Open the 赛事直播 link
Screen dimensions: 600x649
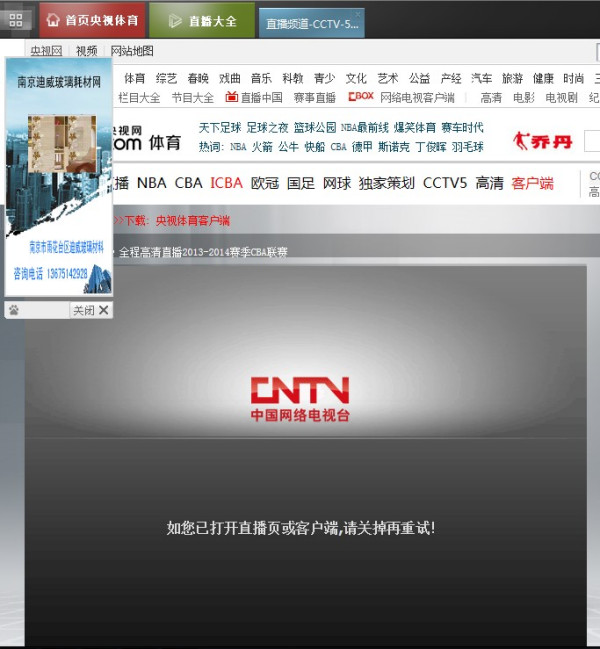[x=315, y=98]
